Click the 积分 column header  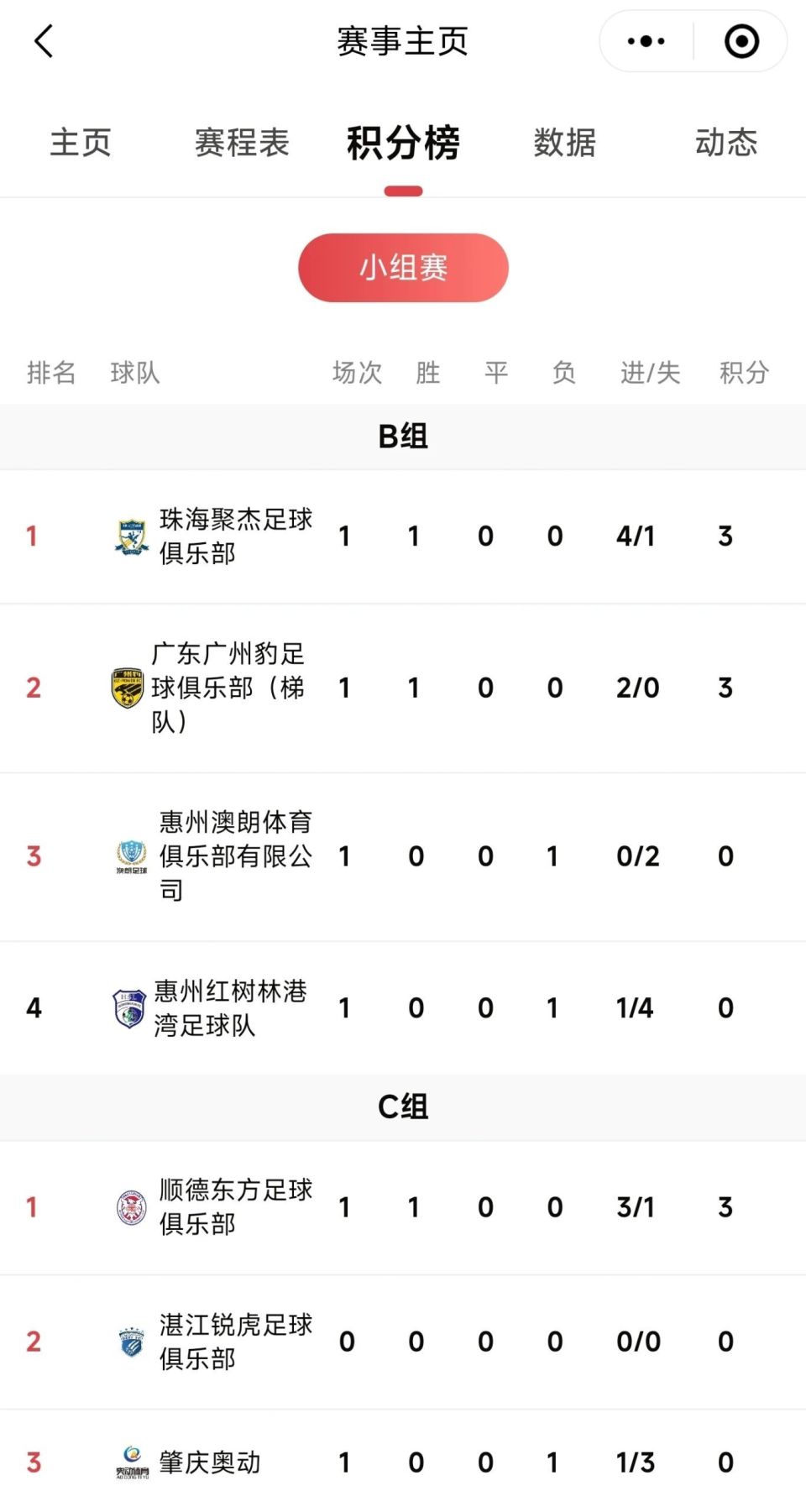pos(742,374)
